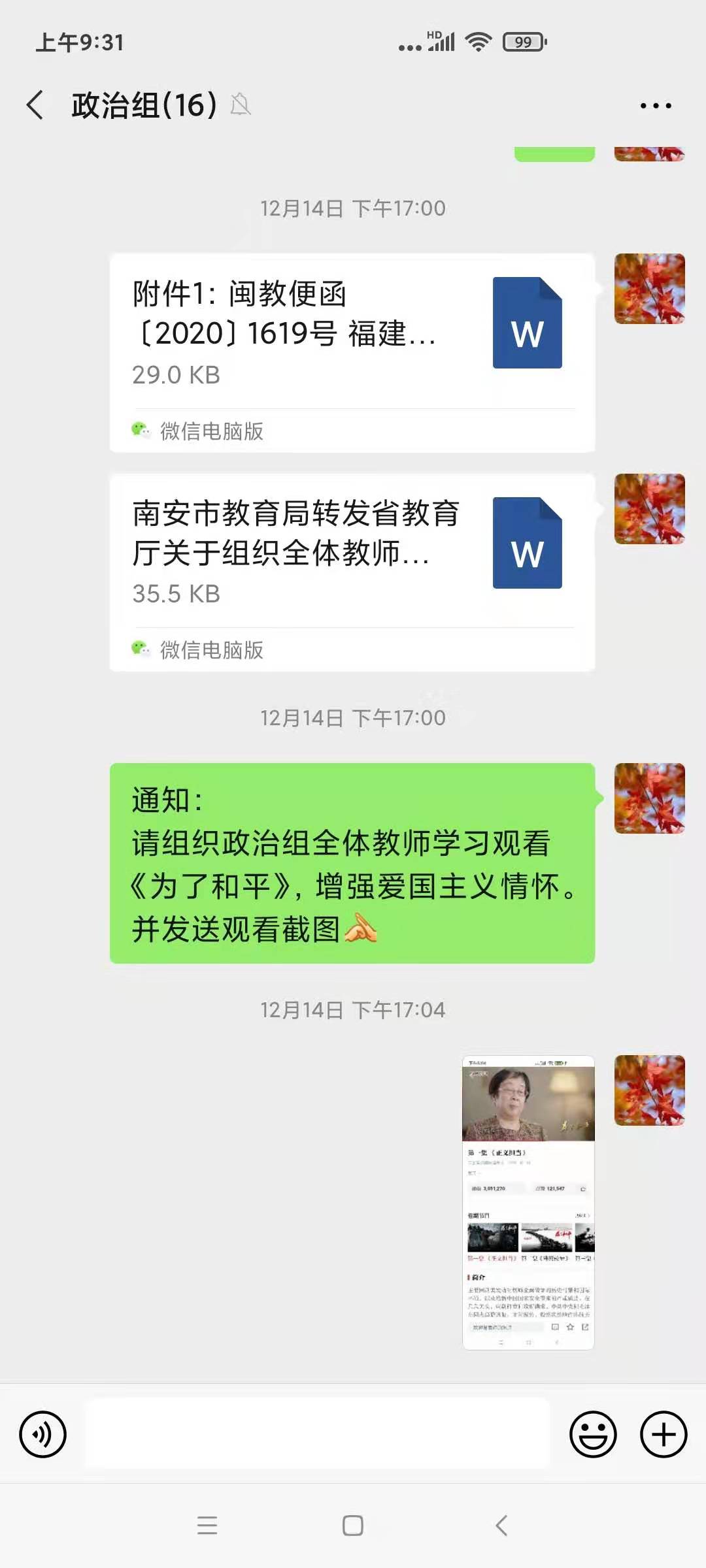Viewport: 706px width, 1568px height.
Task: View the shared screenshot image
Action: (528, 1202)
